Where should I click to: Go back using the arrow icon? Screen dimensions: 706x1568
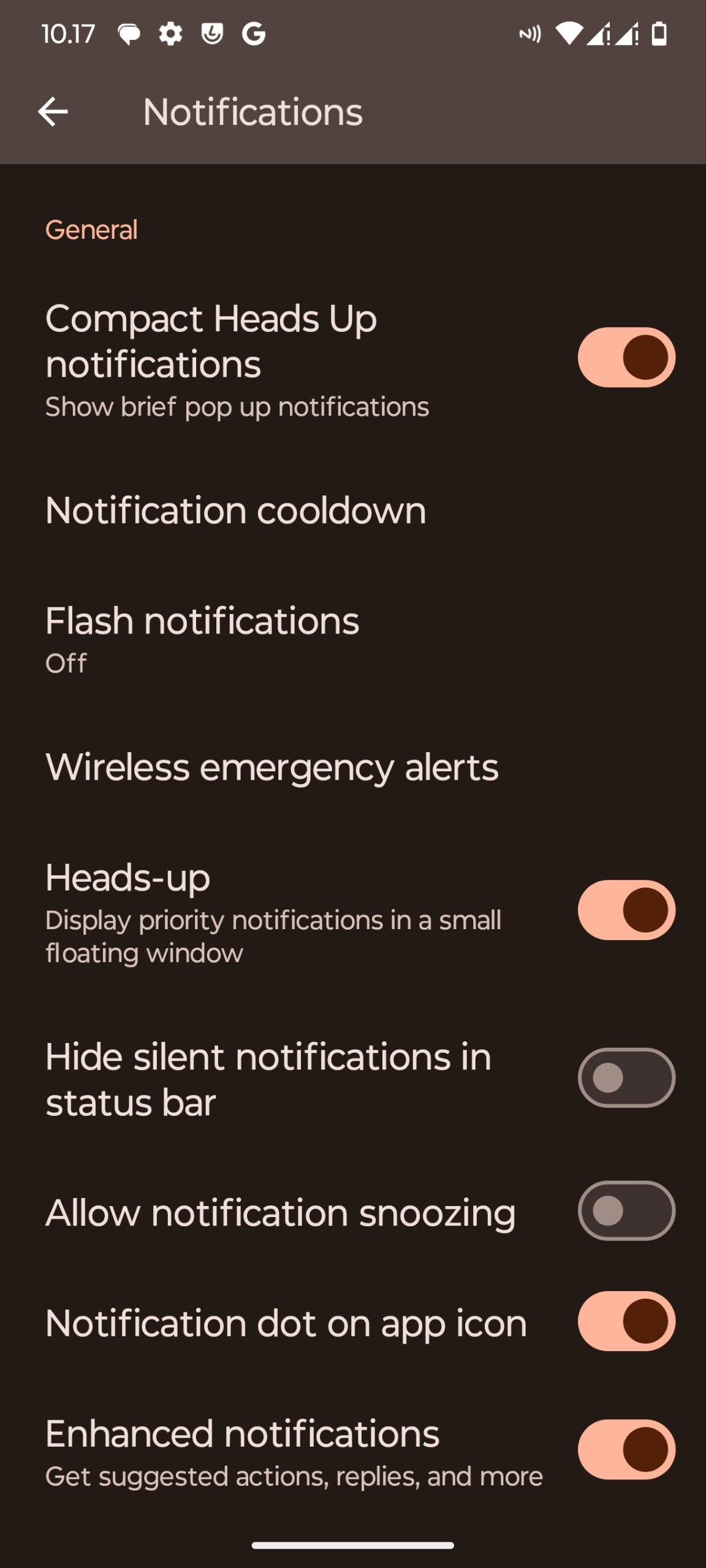[x=53, y=112]
